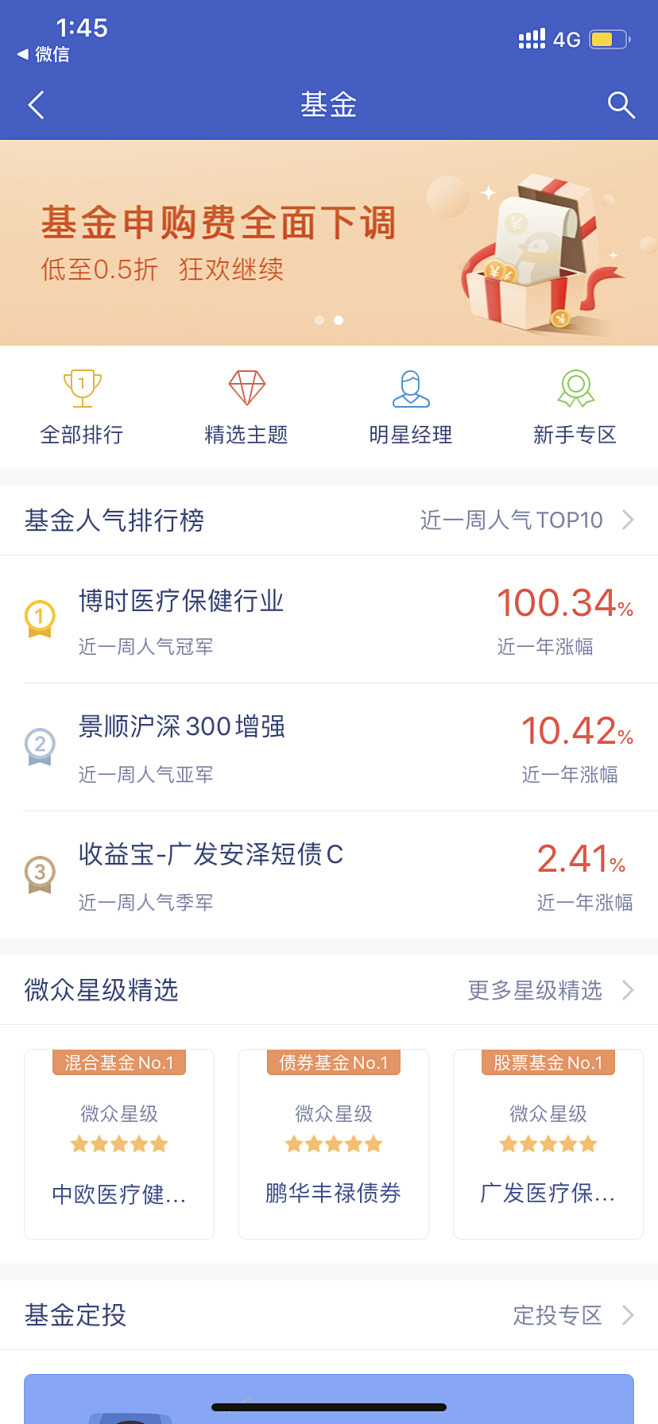
Task: Go back using the top-left arrow
Action: [36, 105]
